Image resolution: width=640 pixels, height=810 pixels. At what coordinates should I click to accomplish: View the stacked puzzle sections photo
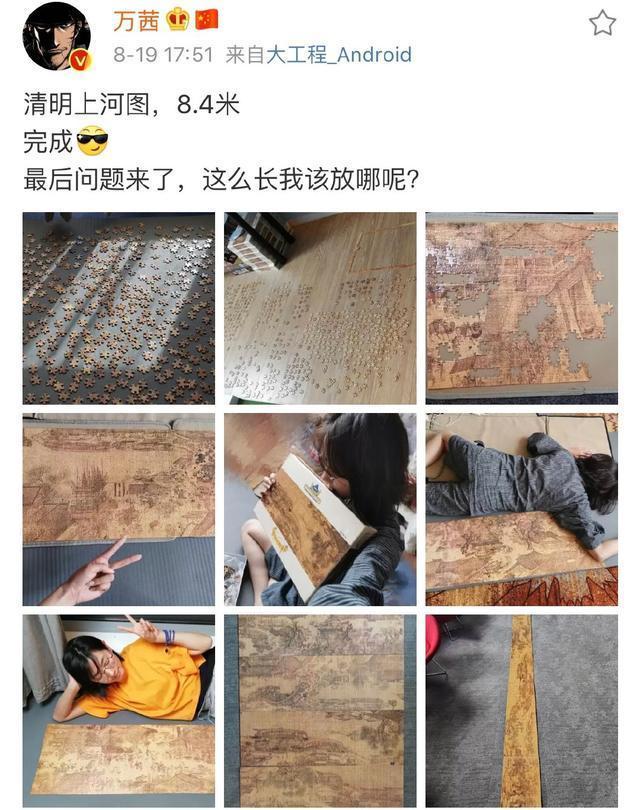tap(320, 710)
